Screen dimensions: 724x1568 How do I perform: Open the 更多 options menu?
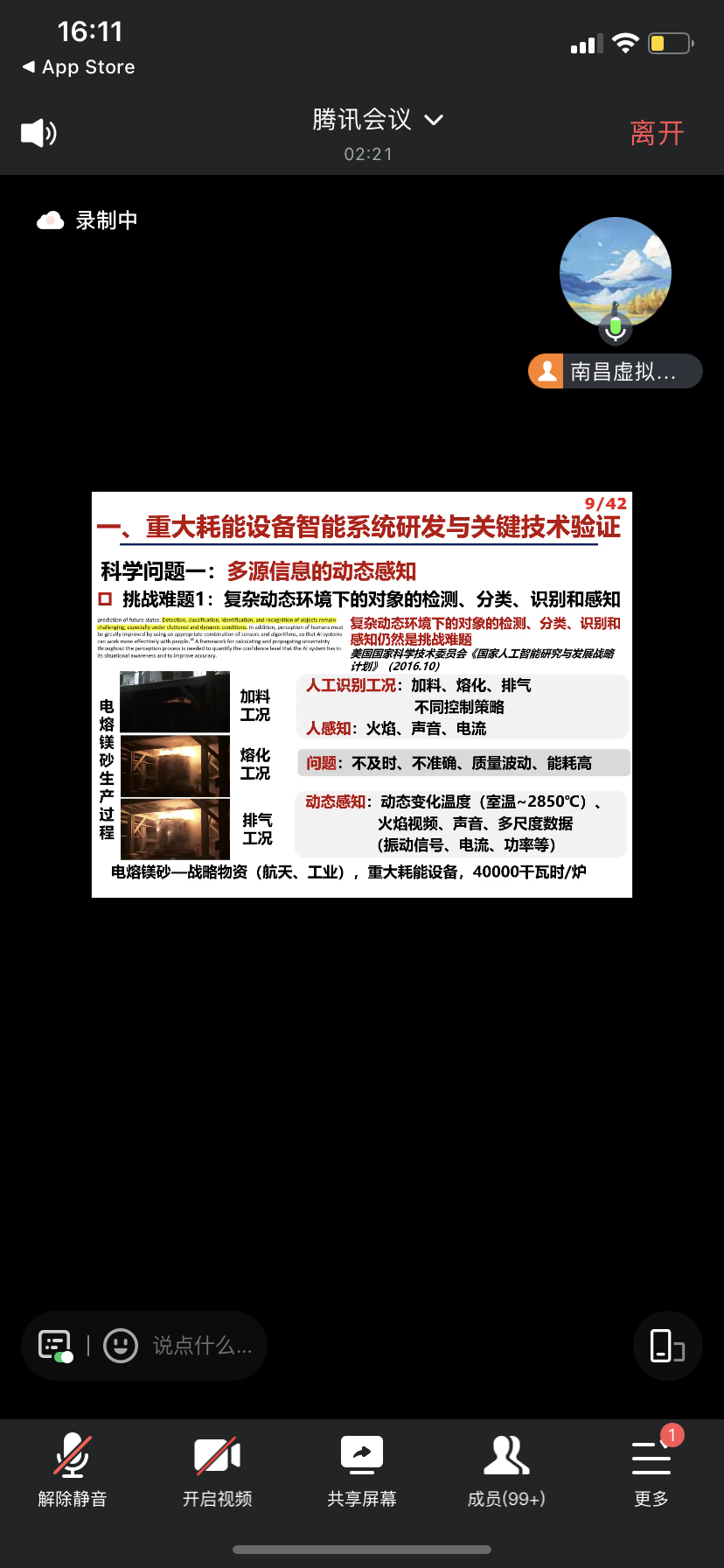[x=651, y=1470]
